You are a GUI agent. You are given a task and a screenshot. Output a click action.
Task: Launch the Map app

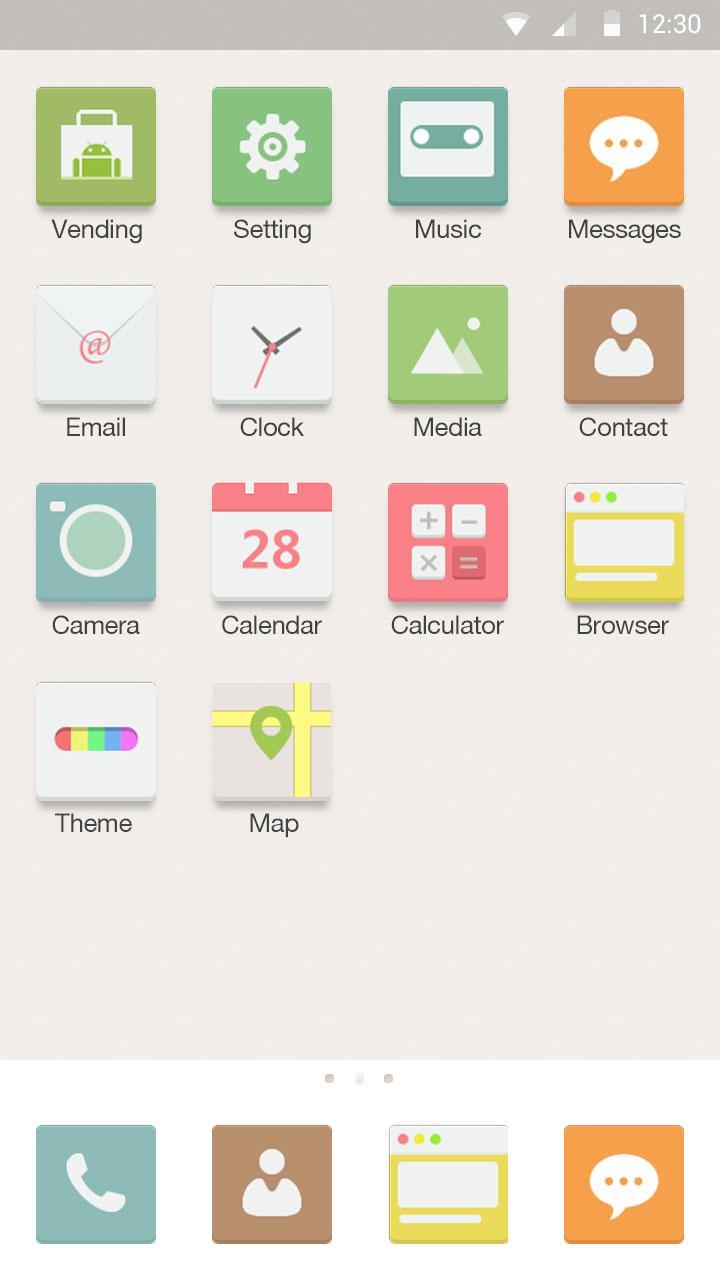pos(272,741)
